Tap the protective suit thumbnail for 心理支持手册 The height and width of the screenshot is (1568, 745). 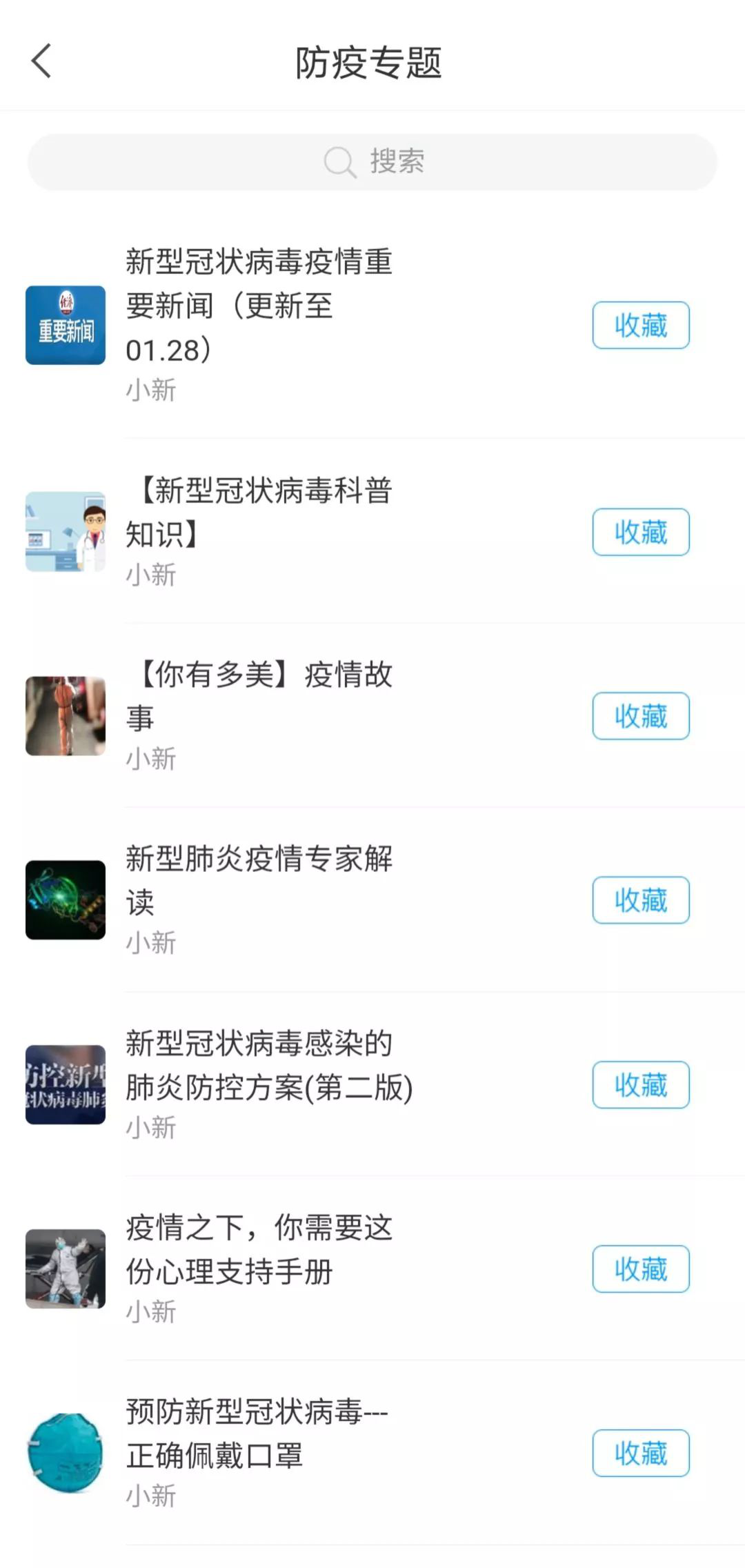tap(65, 1268)
